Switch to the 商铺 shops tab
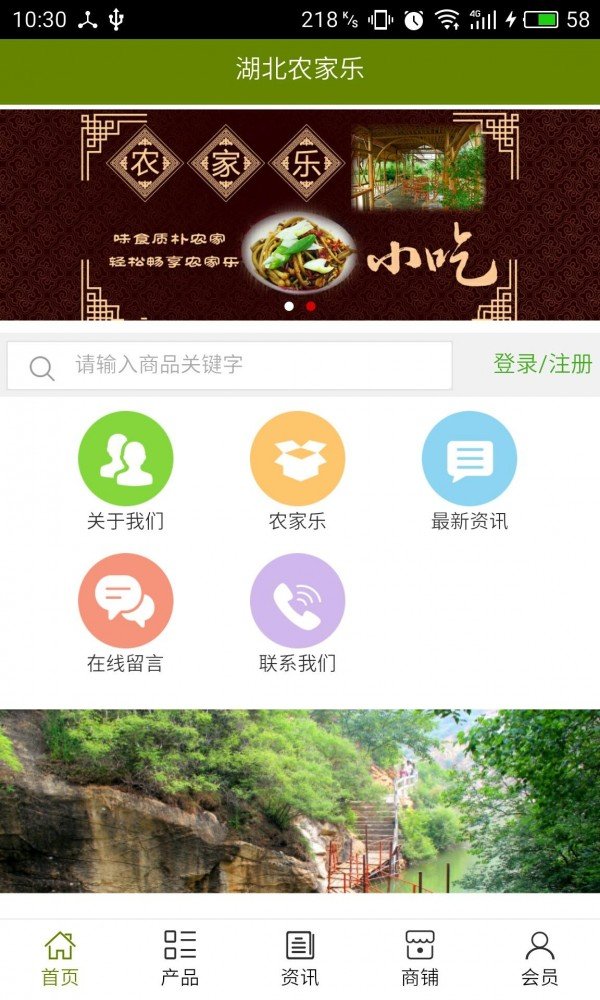The height and width of the screenshot is (1000, 600). [x=420, y=958]
